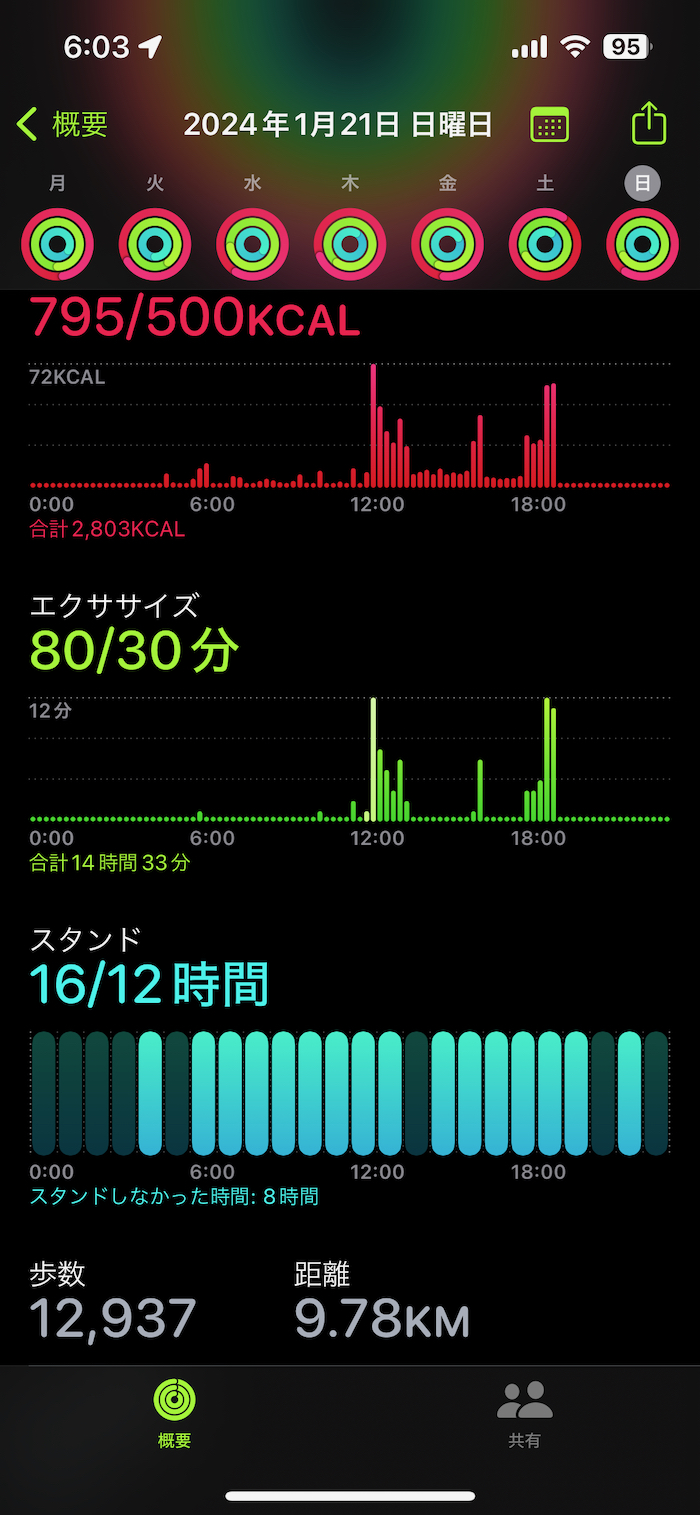Image resolution: width=700 pixels, height=1515 pixels.
Task: Go back to 概要 screen
Action: [62, 125]
